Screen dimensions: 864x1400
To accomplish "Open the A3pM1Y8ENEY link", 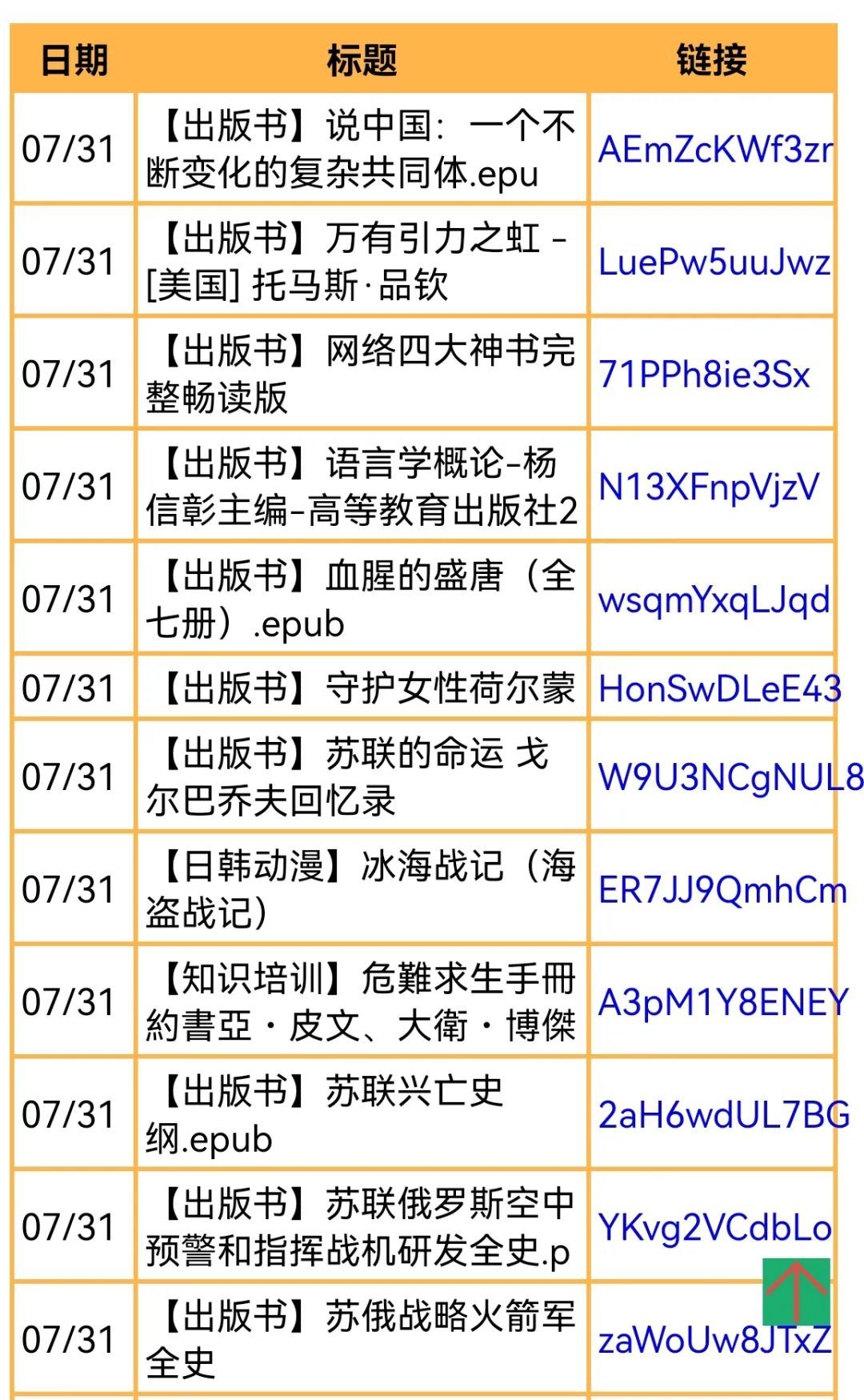I will point(722,1002).
